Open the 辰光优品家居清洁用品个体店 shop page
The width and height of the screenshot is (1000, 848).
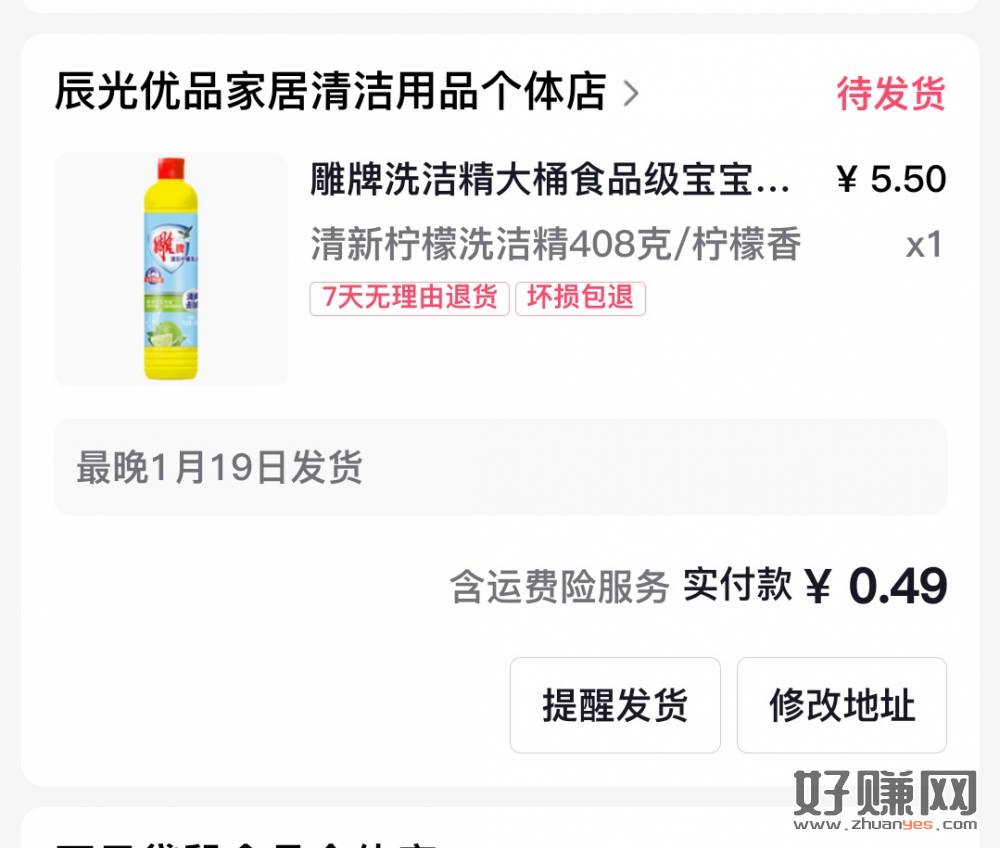pyautogui.click(x=345, y=92)
